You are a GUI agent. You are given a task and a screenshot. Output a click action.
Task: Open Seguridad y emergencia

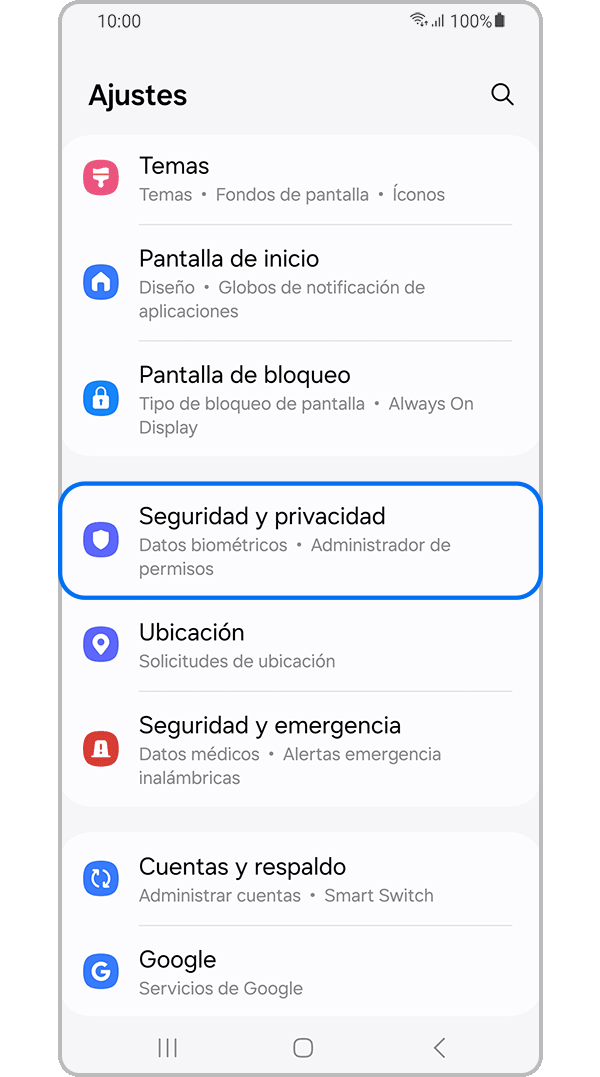(300, 749)
